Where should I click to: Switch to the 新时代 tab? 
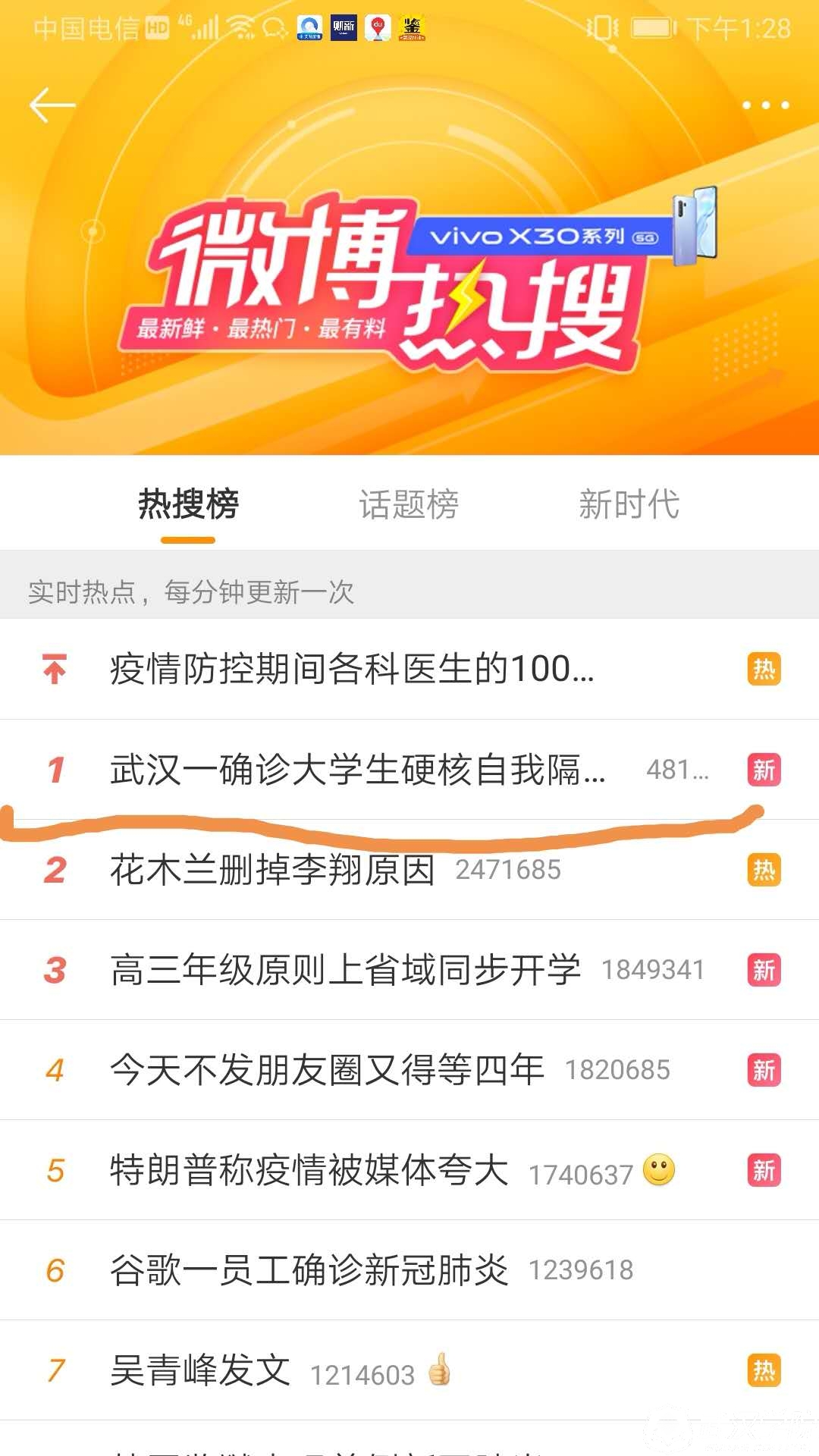(x=629, y=505)
